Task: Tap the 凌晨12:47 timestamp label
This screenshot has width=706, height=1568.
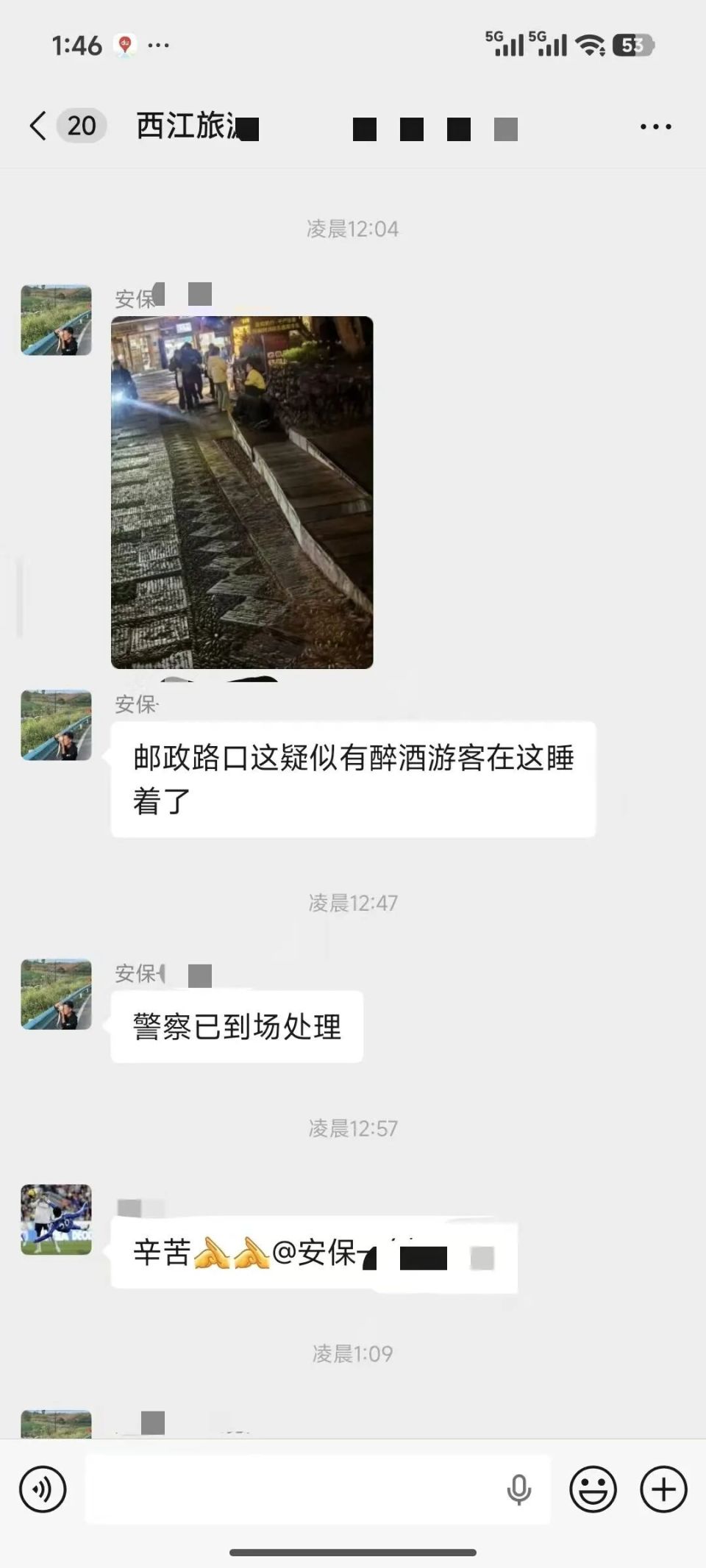Action: point(353,903)
